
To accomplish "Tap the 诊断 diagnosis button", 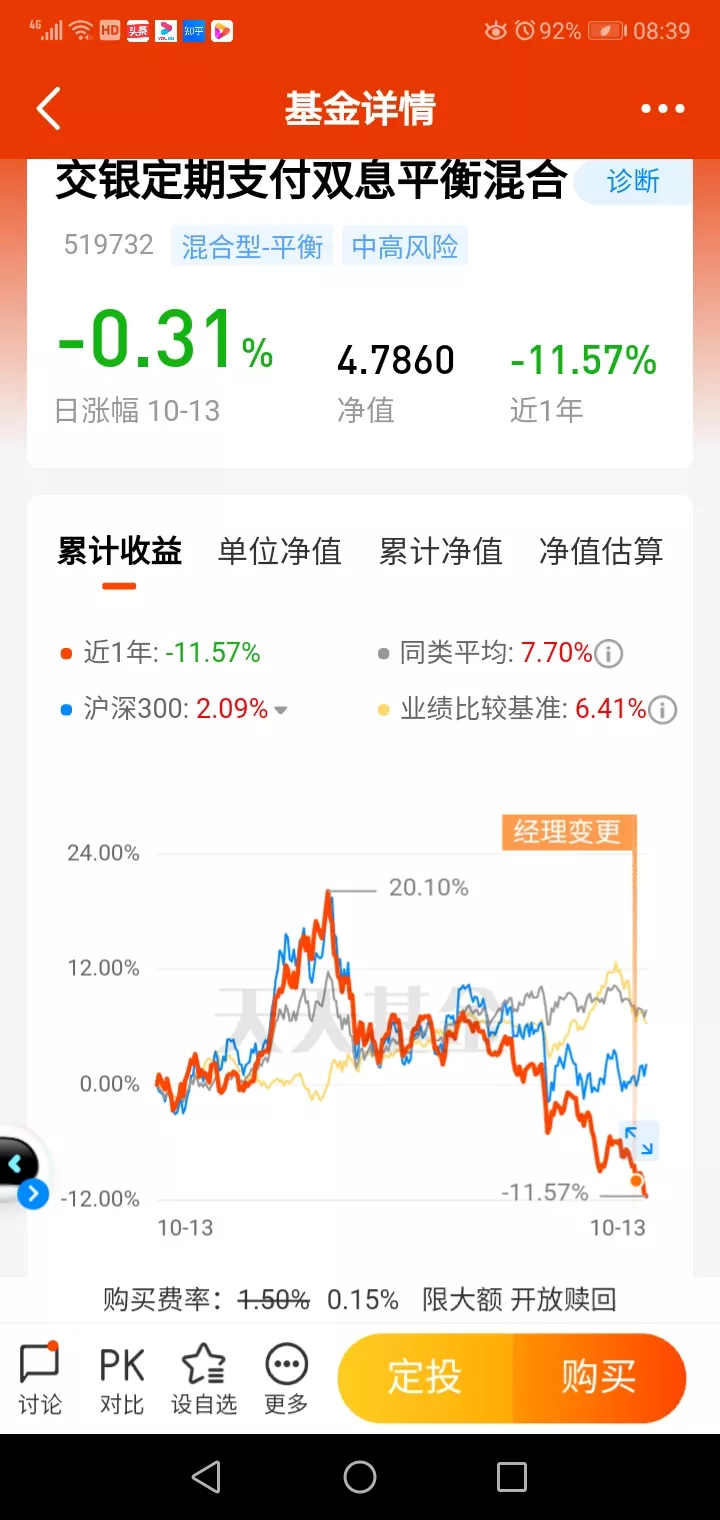I will point(633,181).
